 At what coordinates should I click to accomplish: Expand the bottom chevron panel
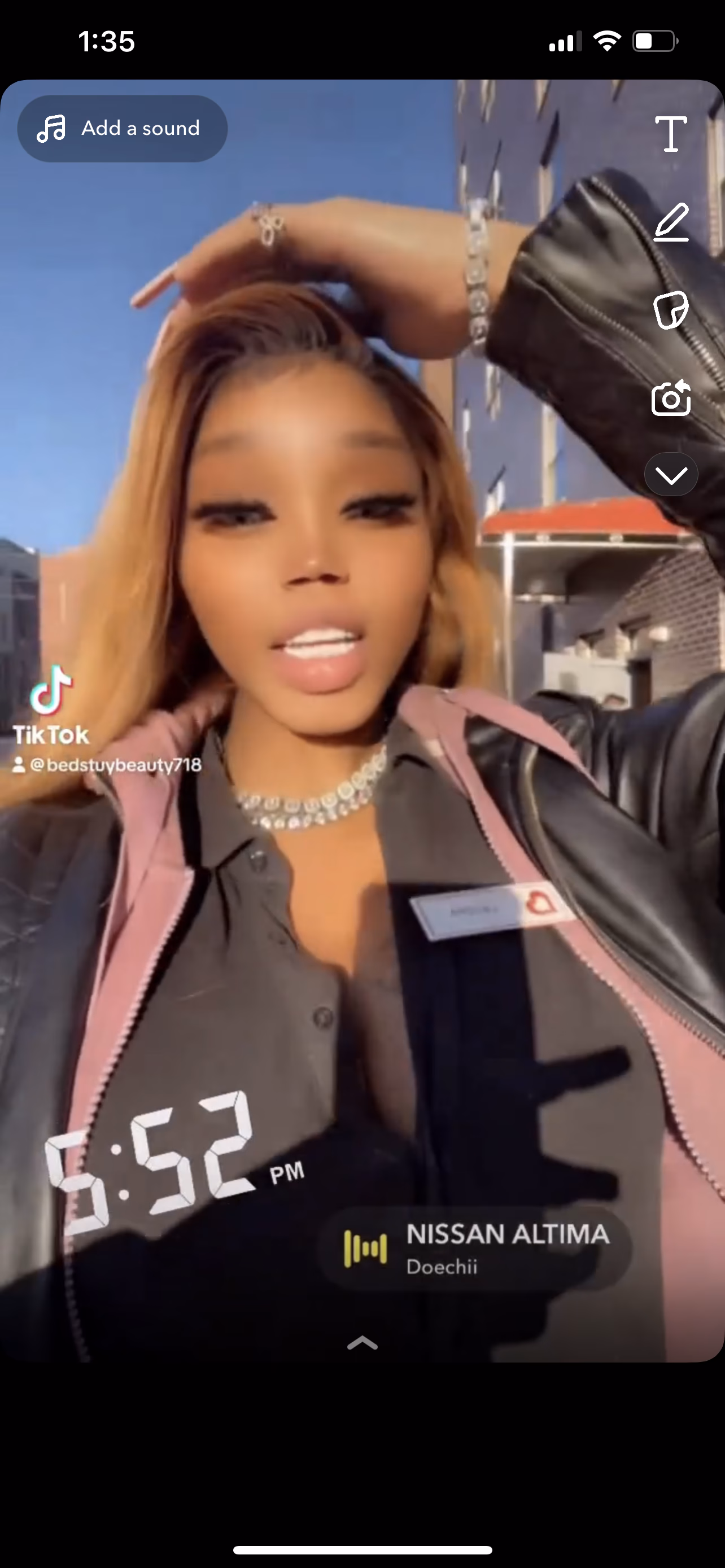[x=362, y=1342]
